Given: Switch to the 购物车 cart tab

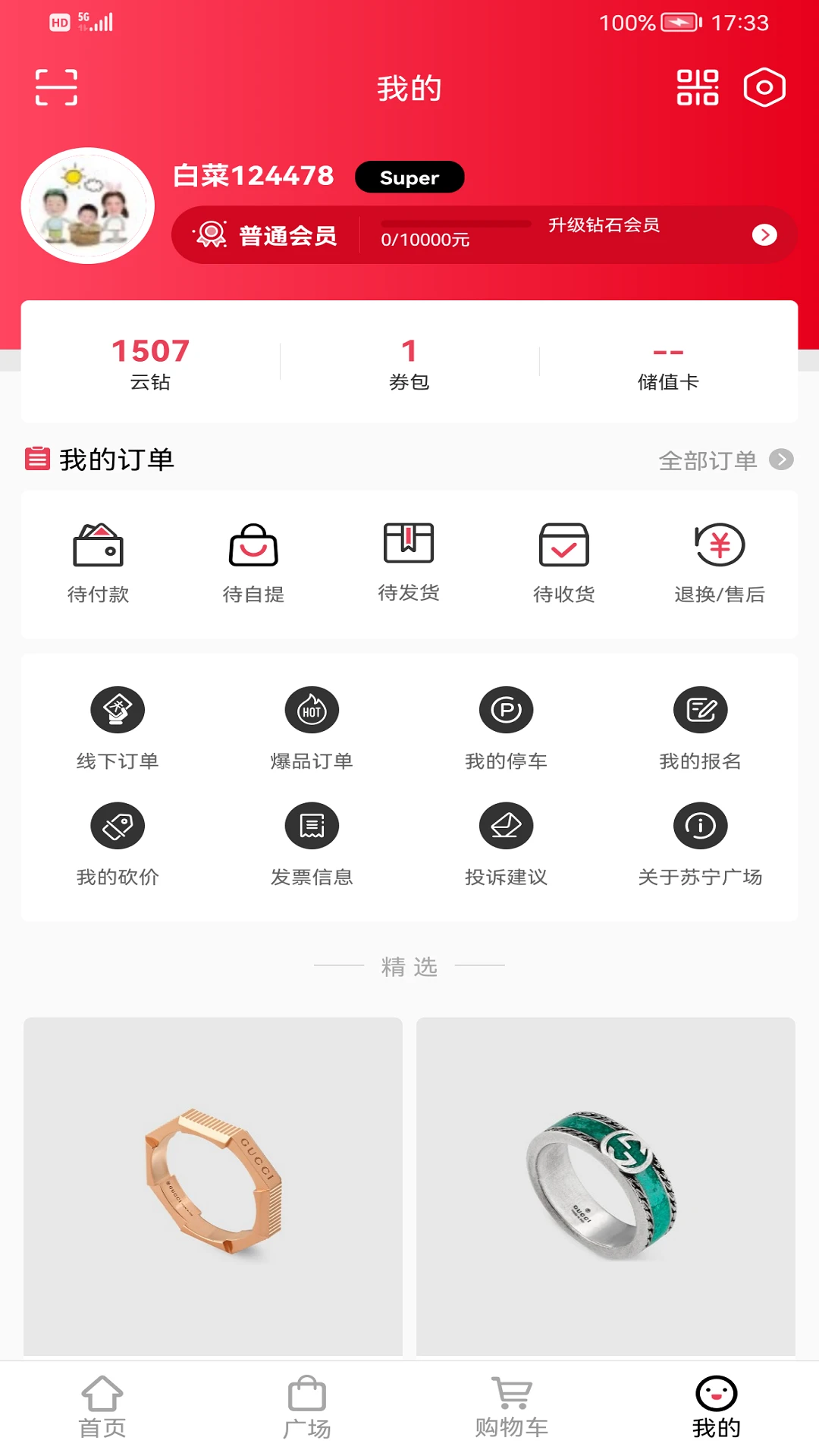Looking at the screenshot, I should (x=512, y=1407).
